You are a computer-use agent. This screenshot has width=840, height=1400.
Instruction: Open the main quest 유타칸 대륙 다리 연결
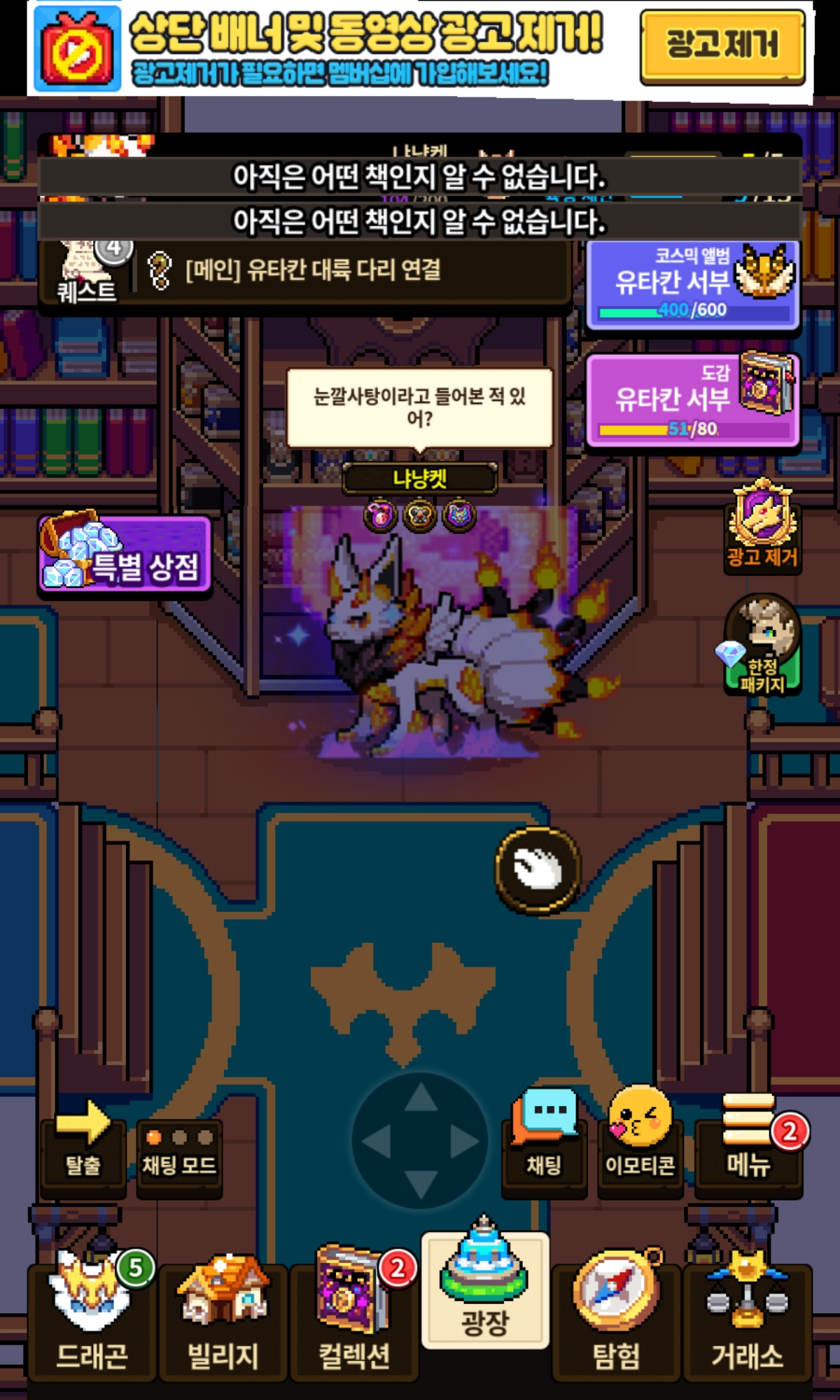pos(313,269)
